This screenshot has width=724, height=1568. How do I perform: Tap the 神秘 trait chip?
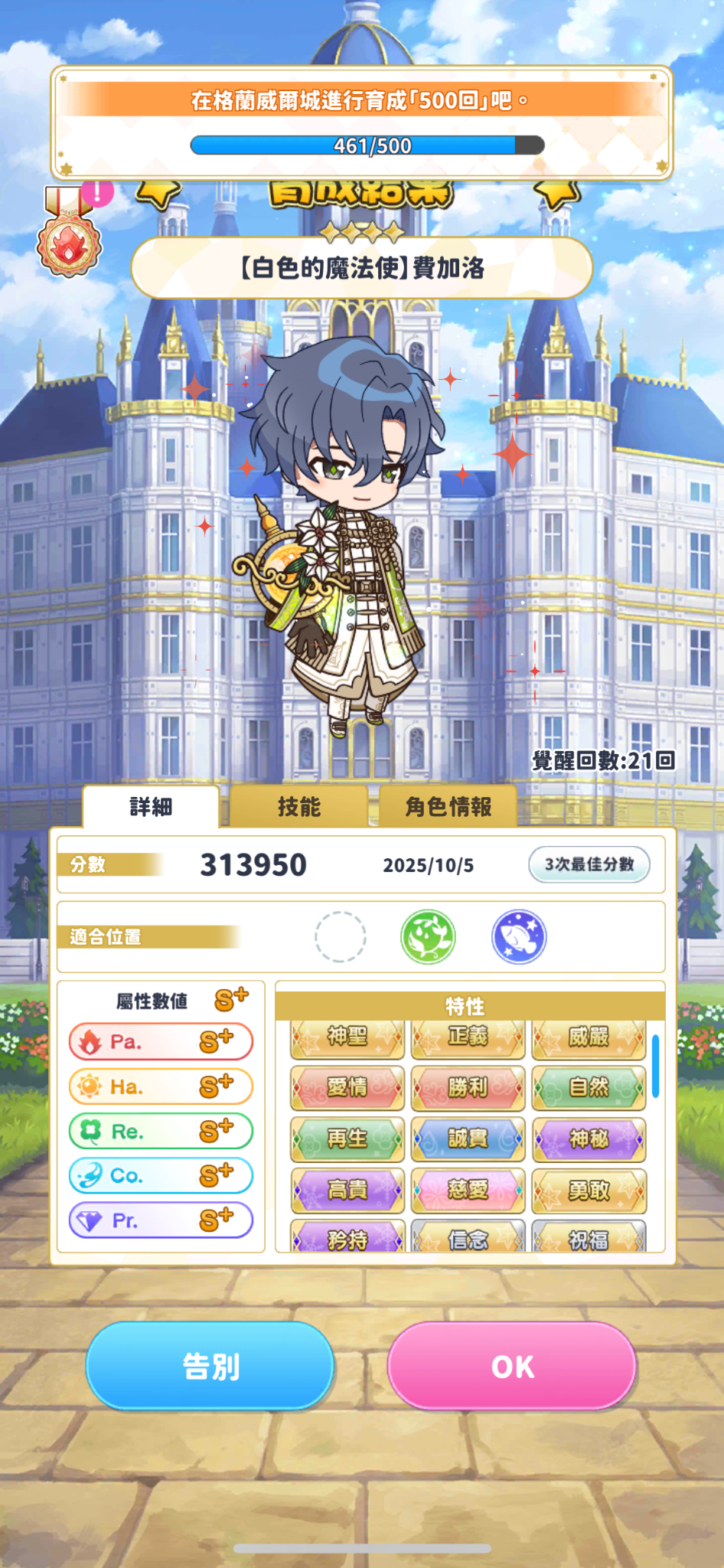[589, 1138]
